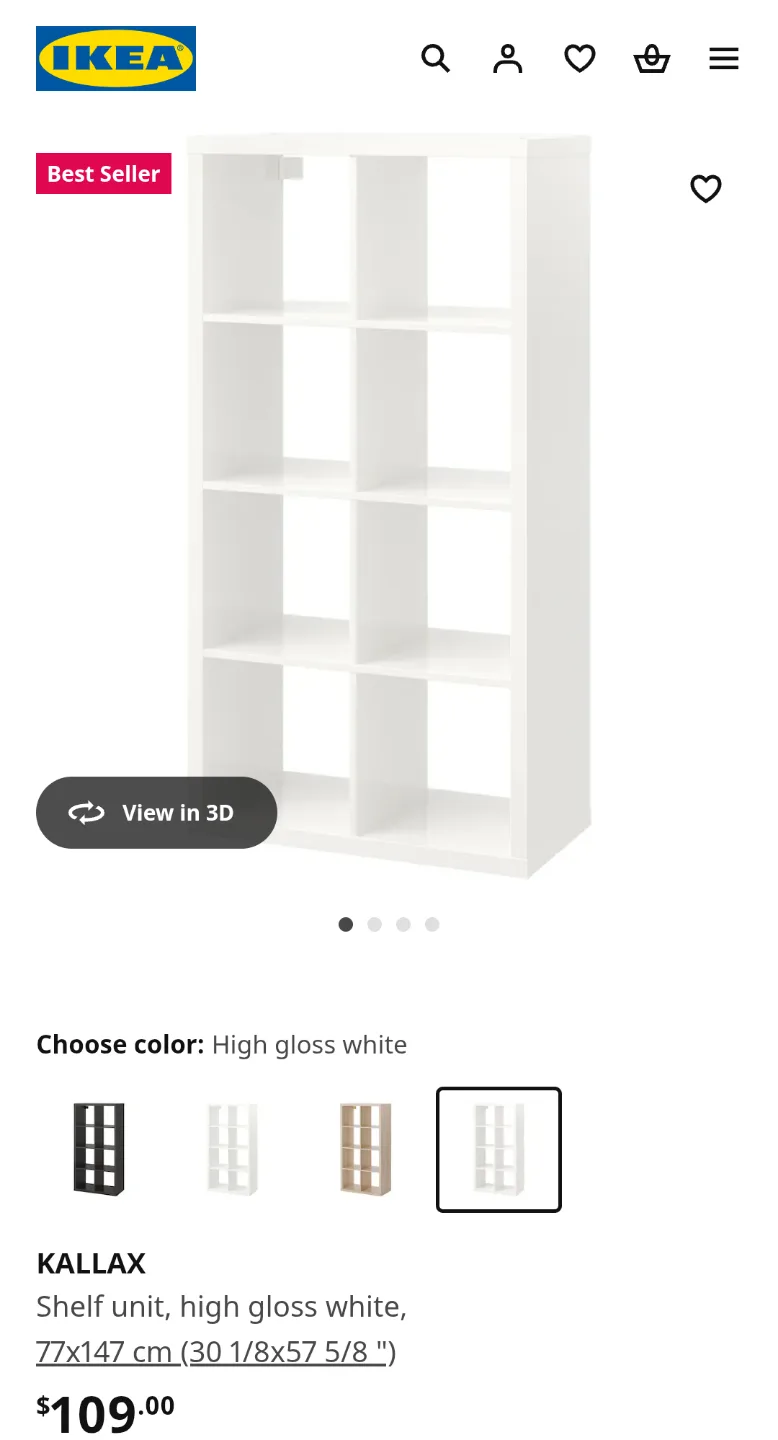Image resolution: width=778 pixels, height=1440 pixels.
Task: Select the black-brown color variant
Action: point(97,1149)
